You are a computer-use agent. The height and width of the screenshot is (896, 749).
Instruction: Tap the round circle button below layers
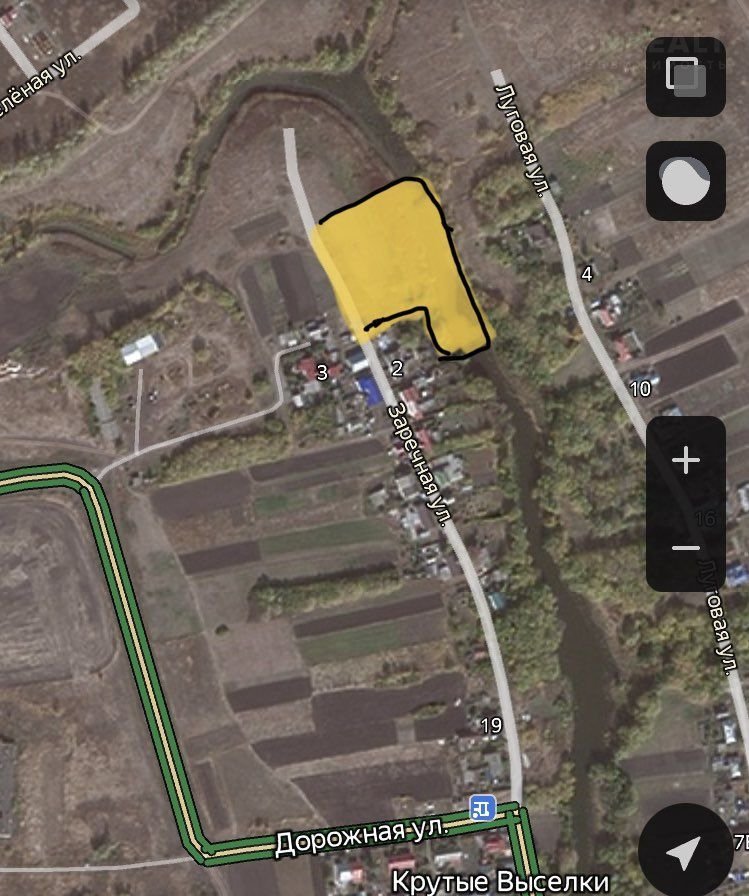[685, 181]
